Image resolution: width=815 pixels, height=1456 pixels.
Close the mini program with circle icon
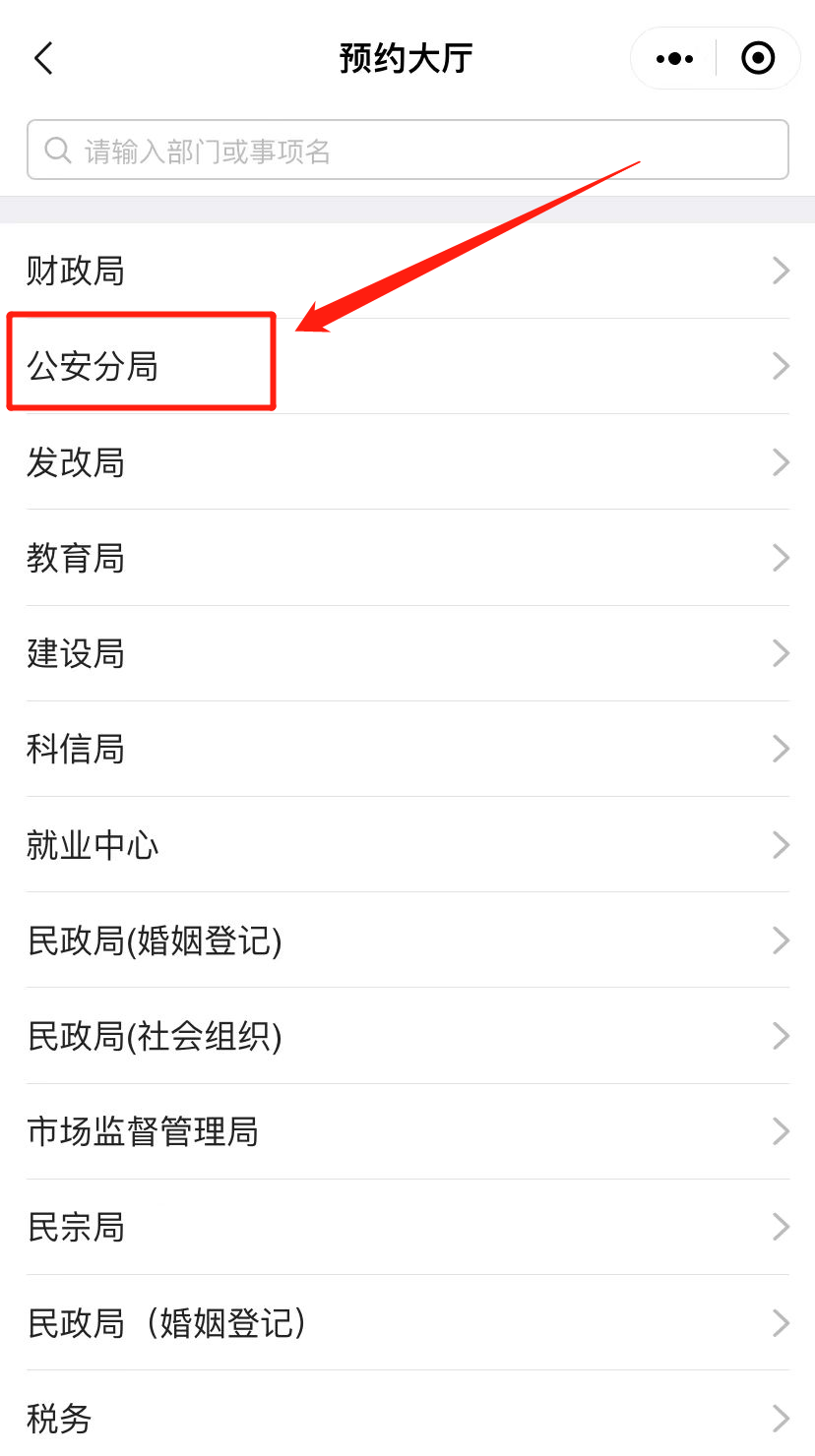pyautogui.click(x=757, y=59)
